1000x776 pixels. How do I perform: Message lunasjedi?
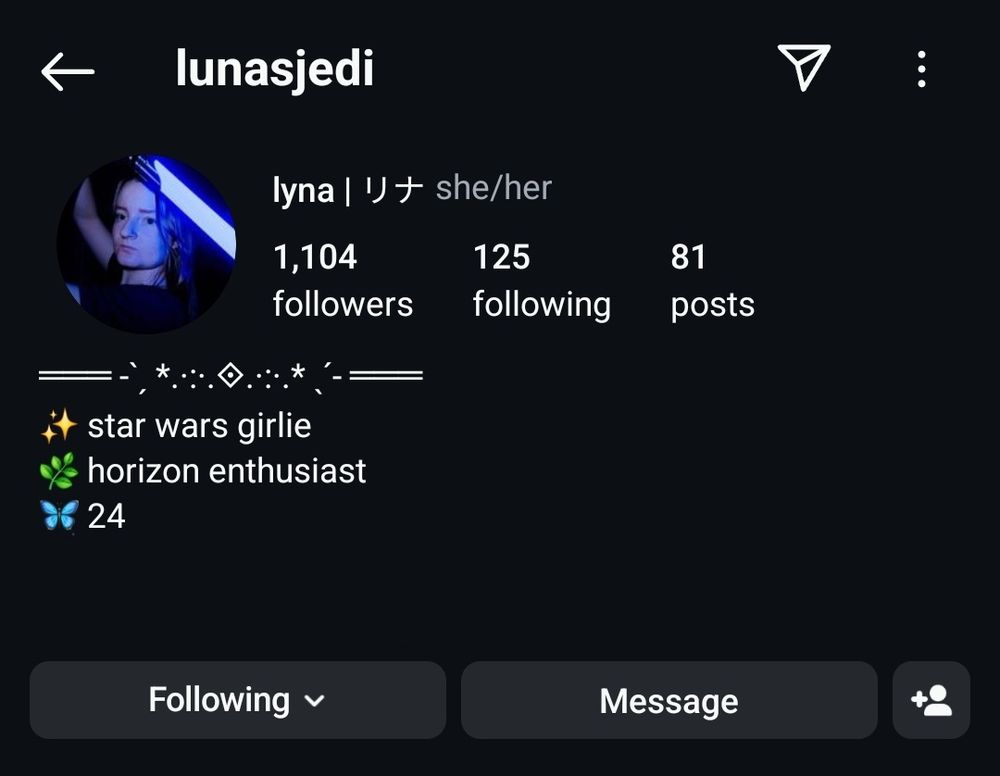coord(668,700)
